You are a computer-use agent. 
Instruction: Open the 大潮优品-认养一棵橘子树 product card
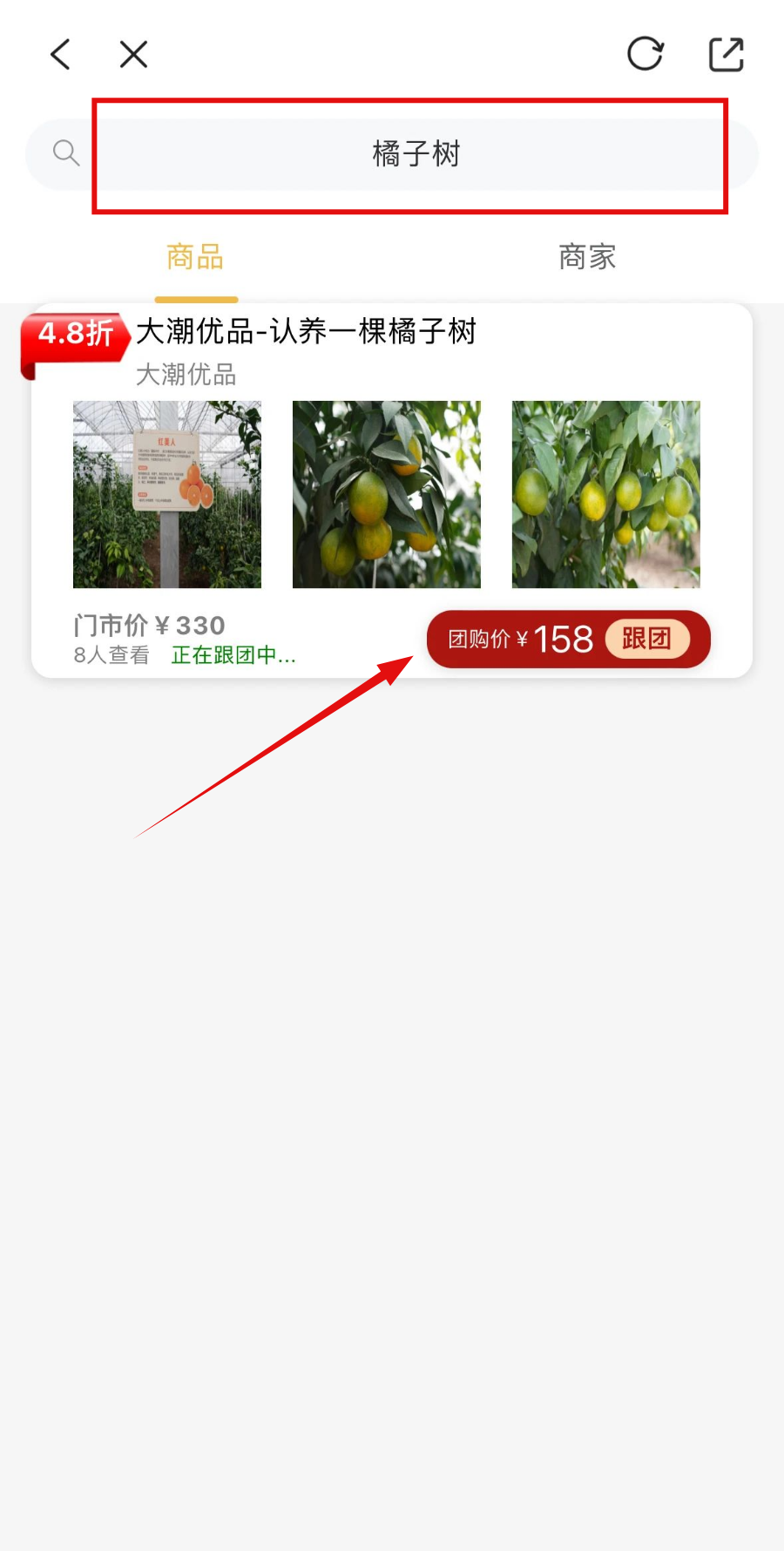306,332
